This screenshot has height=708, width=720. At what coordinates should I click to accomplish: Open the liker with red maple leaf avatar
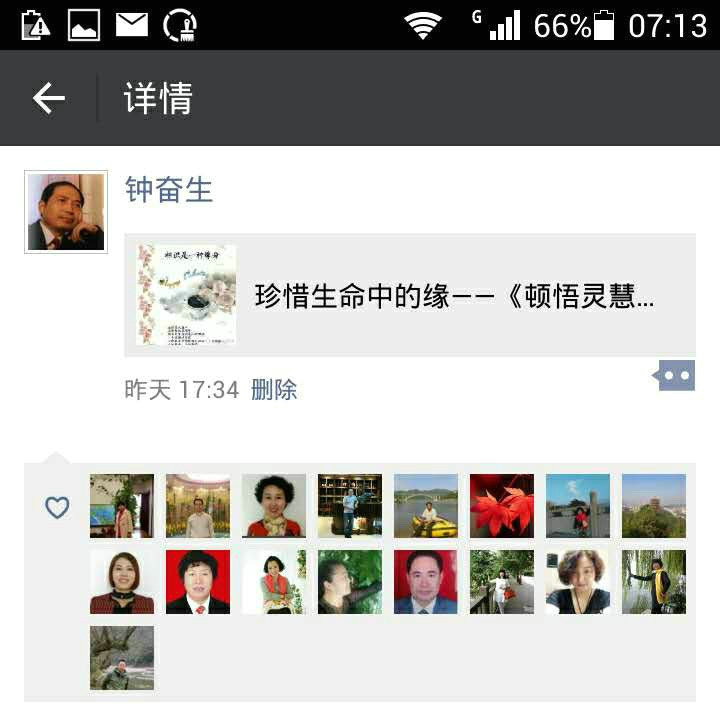tap(502, 506)
